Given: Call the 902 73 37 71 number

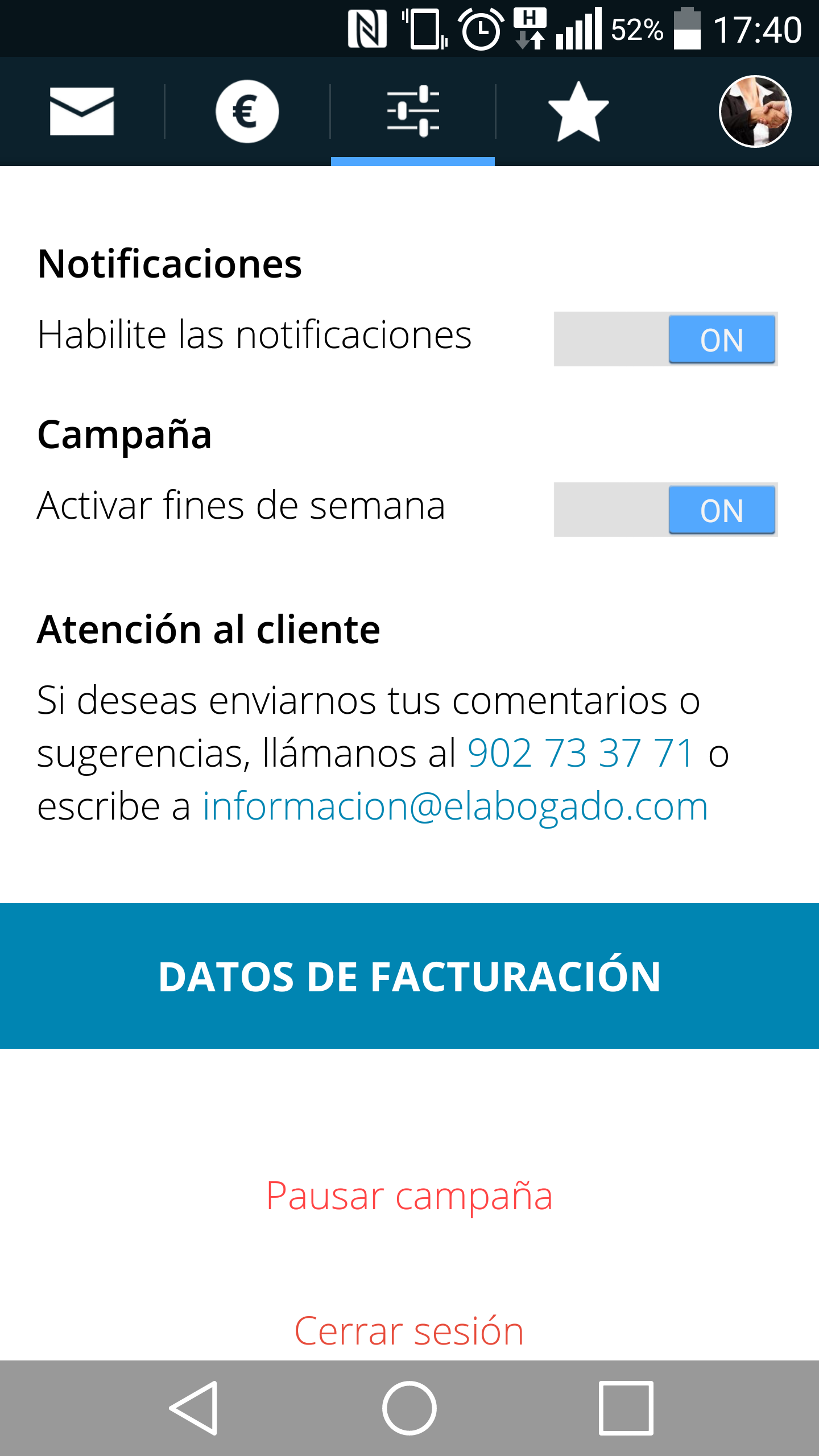Looking at the screenshot, I should [x=580, y=753].
